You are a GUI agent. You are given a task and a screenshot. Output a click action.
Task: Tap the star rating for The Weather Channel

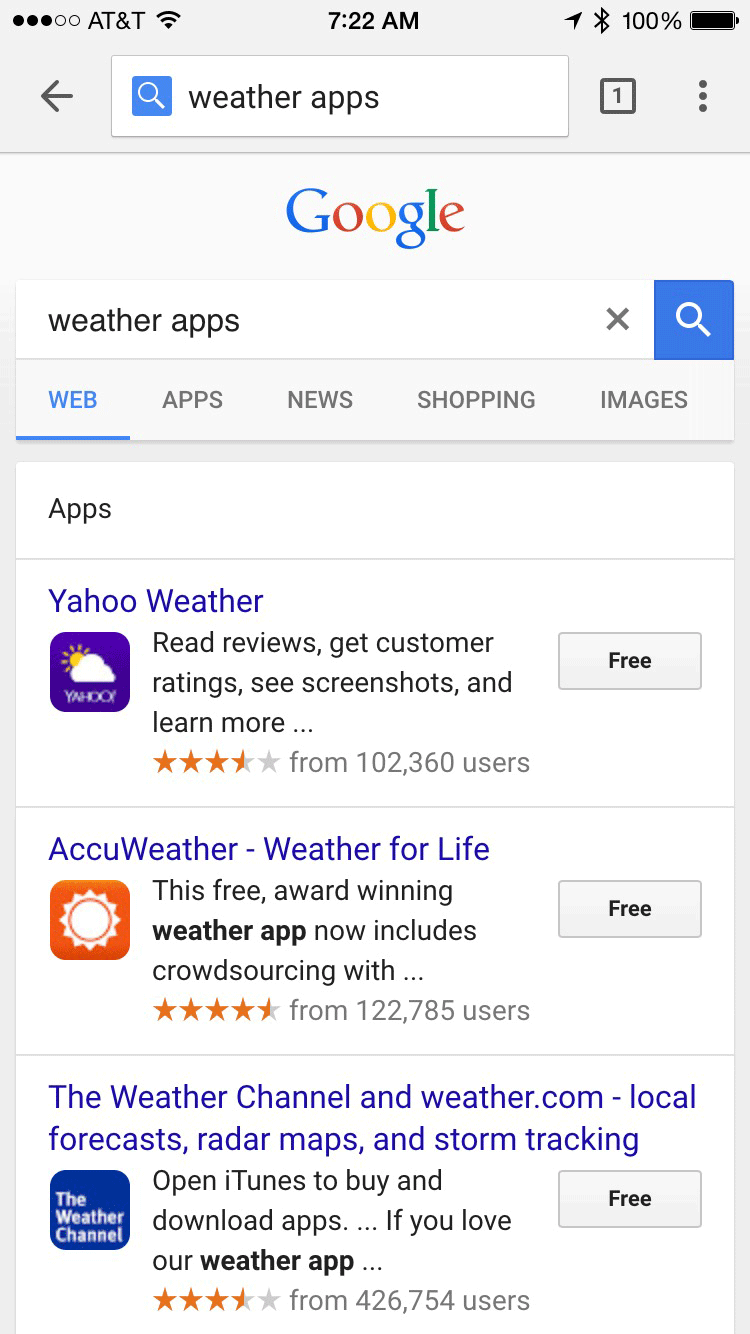pyautogui.click(x=216, y=1300)
